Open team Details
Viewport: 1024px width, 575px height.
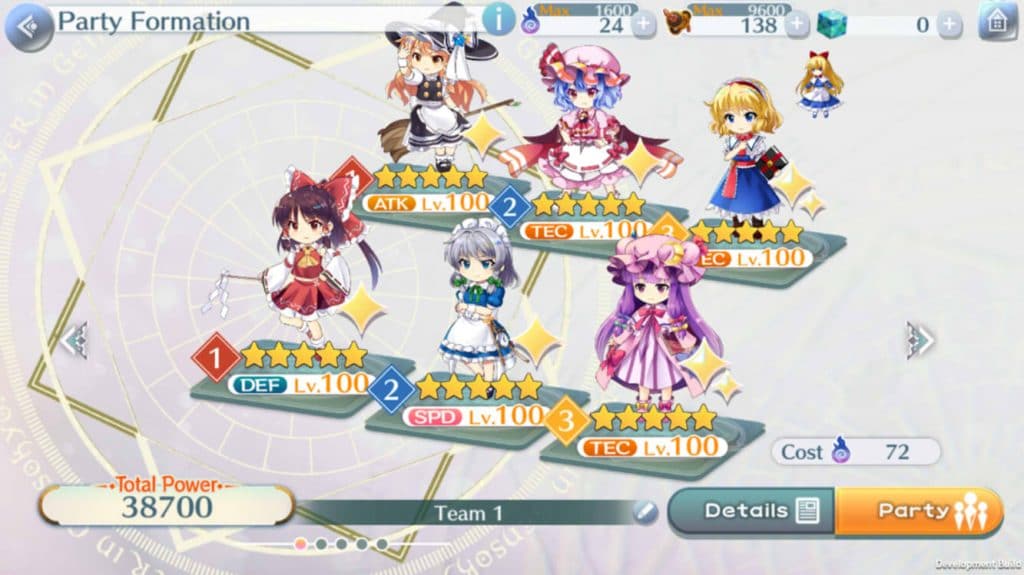pos(750,511)
